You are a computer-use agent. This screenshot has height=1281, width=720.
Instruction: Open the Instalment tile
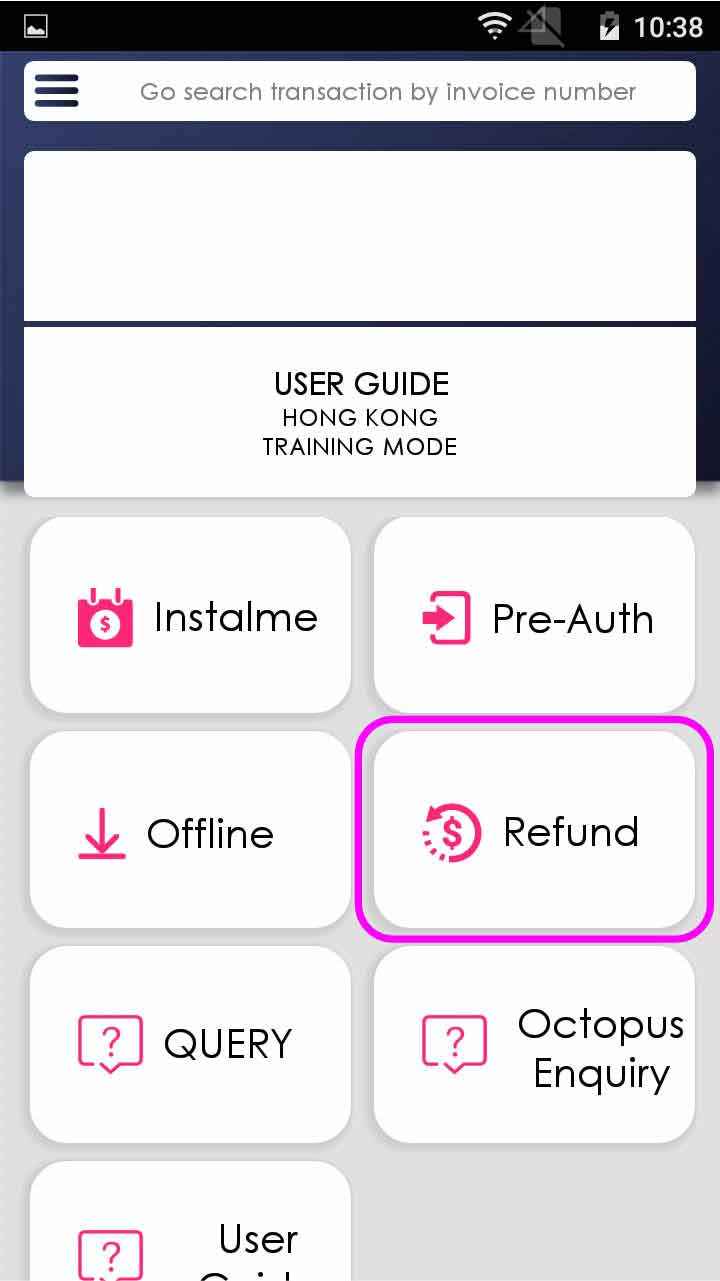pyautogui.click(x=190, y=616)
